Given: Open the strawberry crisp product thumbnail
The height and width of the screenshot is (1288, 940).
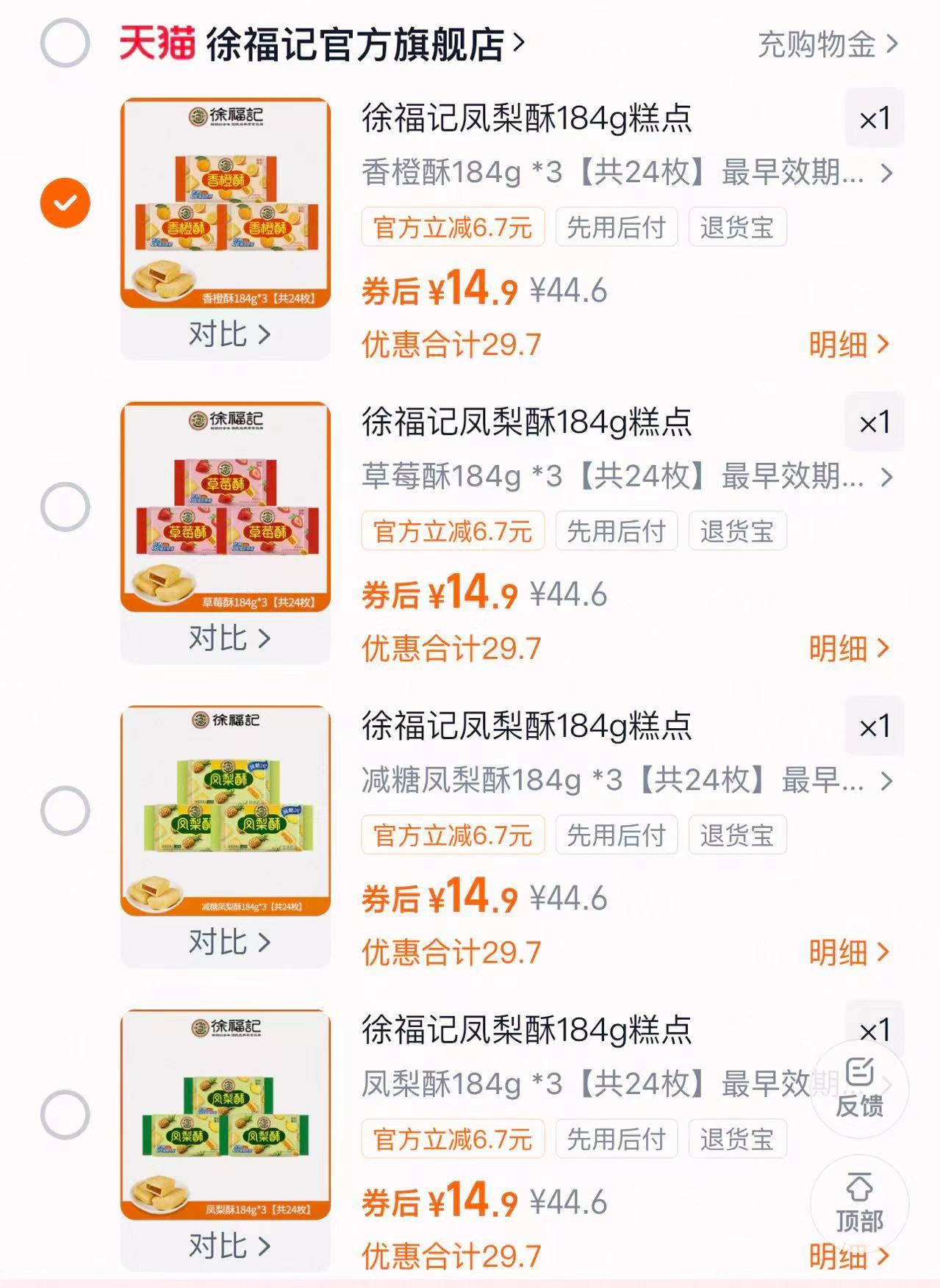Looking at the screenshot, I should 226,506.
